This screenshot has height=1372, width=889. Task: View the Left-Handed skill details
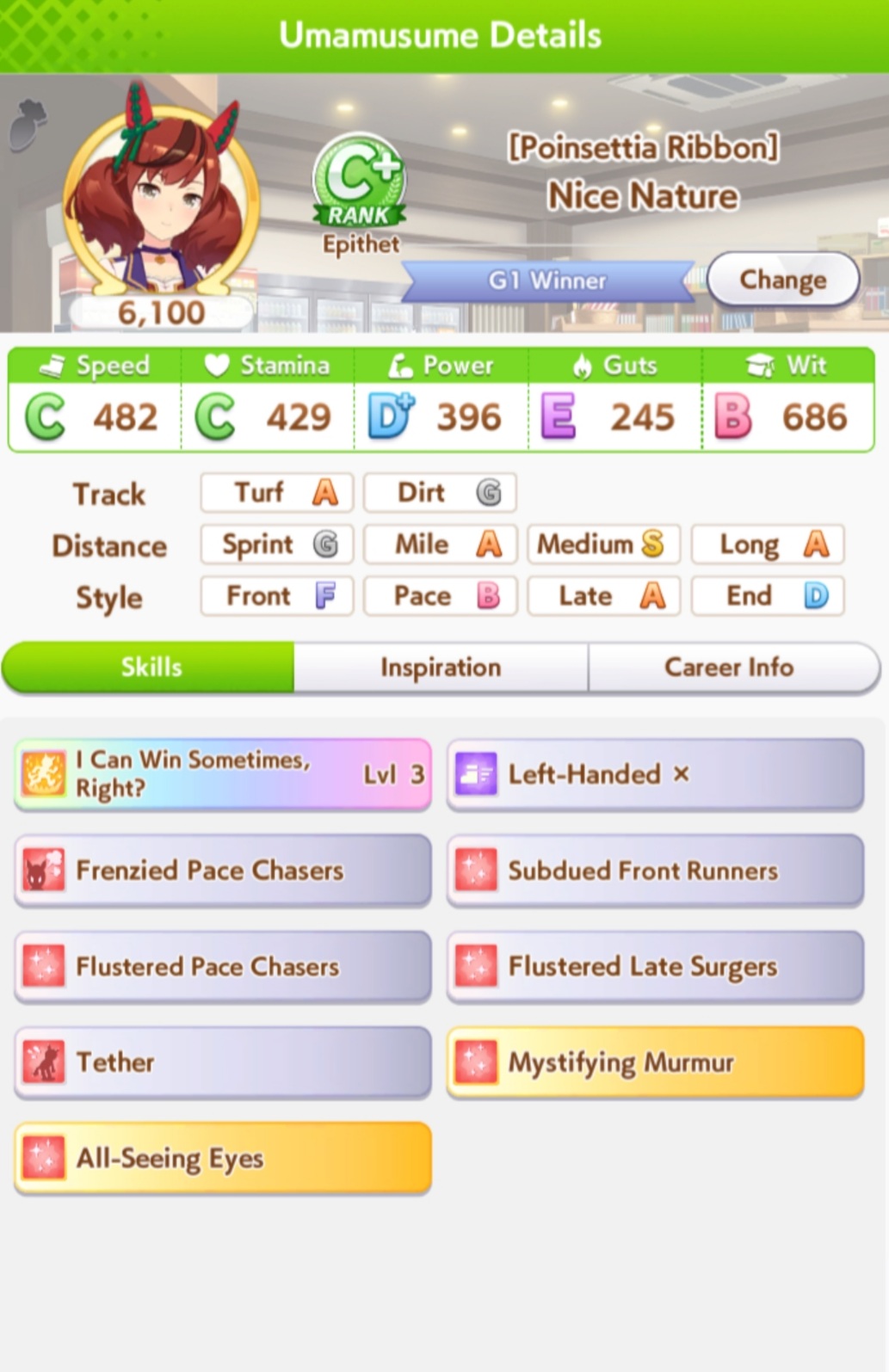coord(655,774)
